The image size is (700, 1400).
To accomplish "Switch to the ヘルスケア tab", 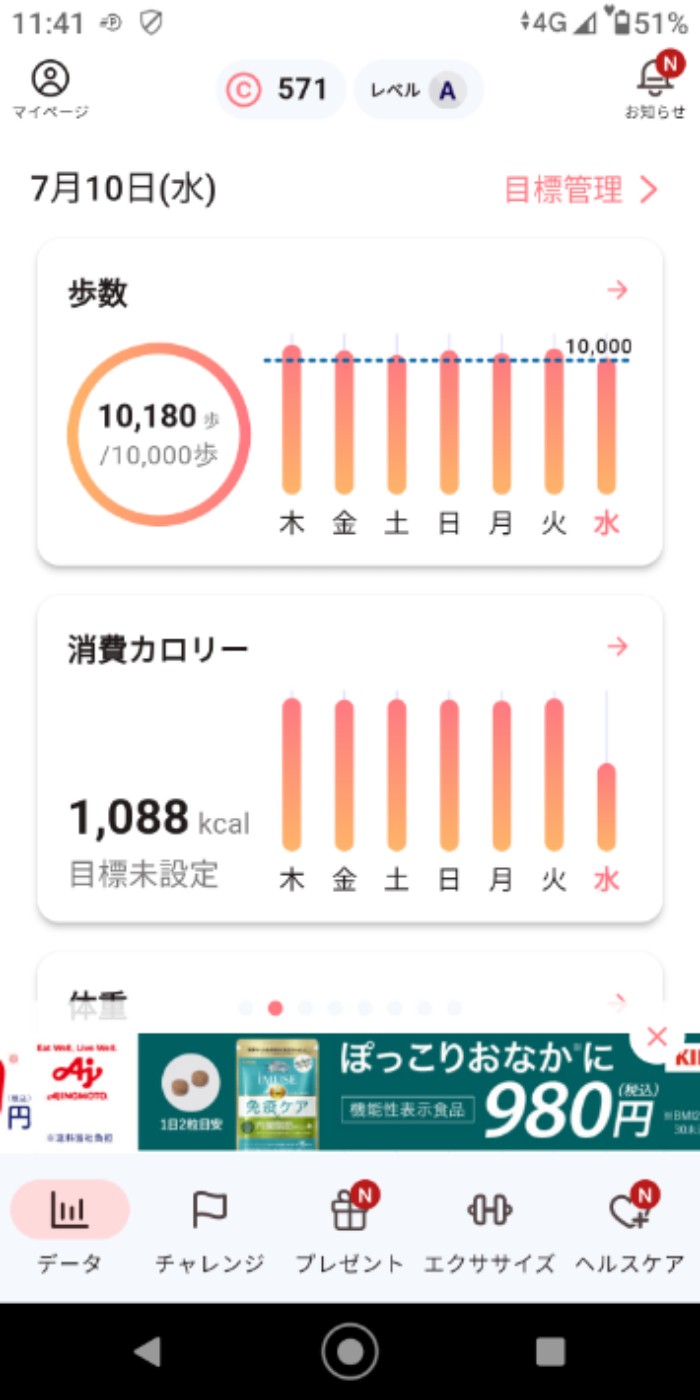I will tap(630, 1227).
